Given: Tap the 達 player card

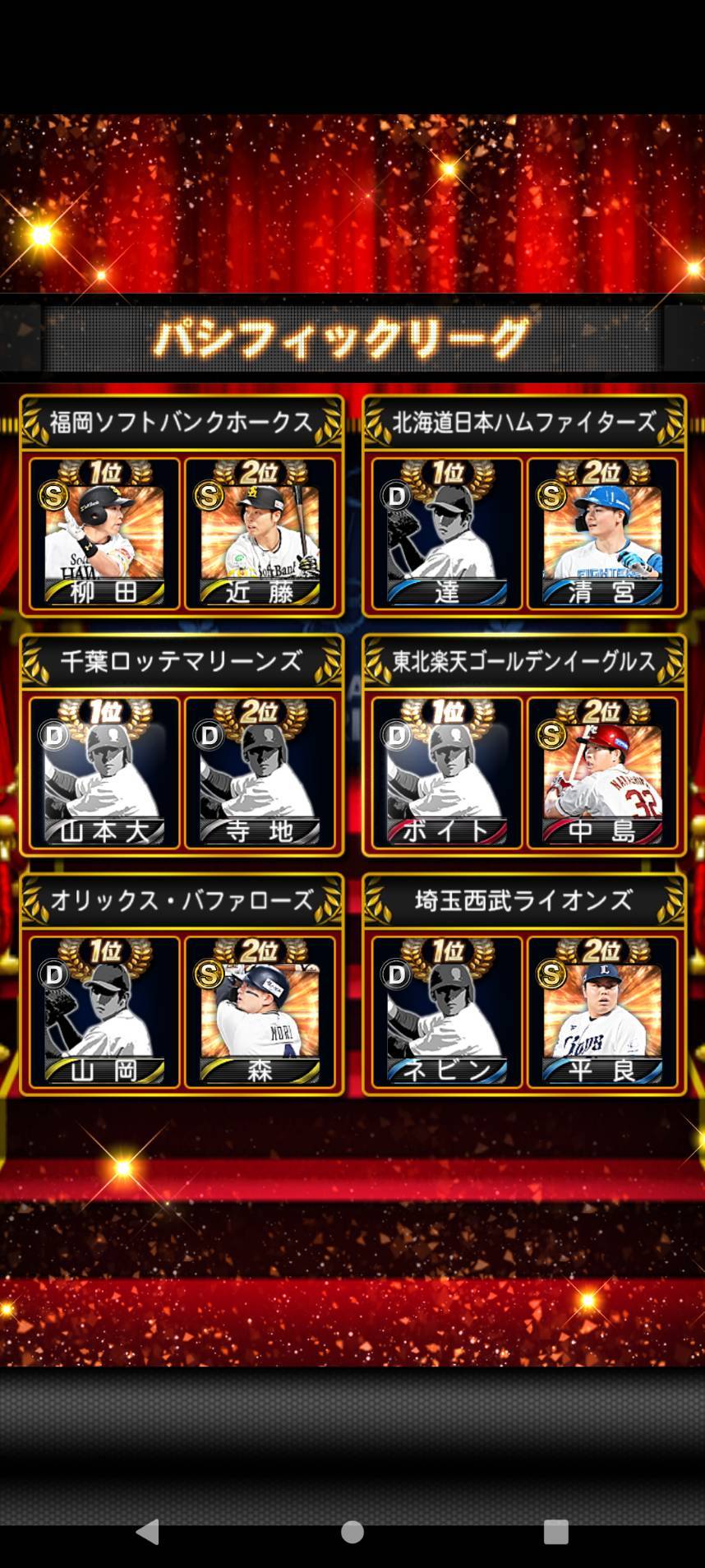Looking at the screenshot, I should click(447, 534).
